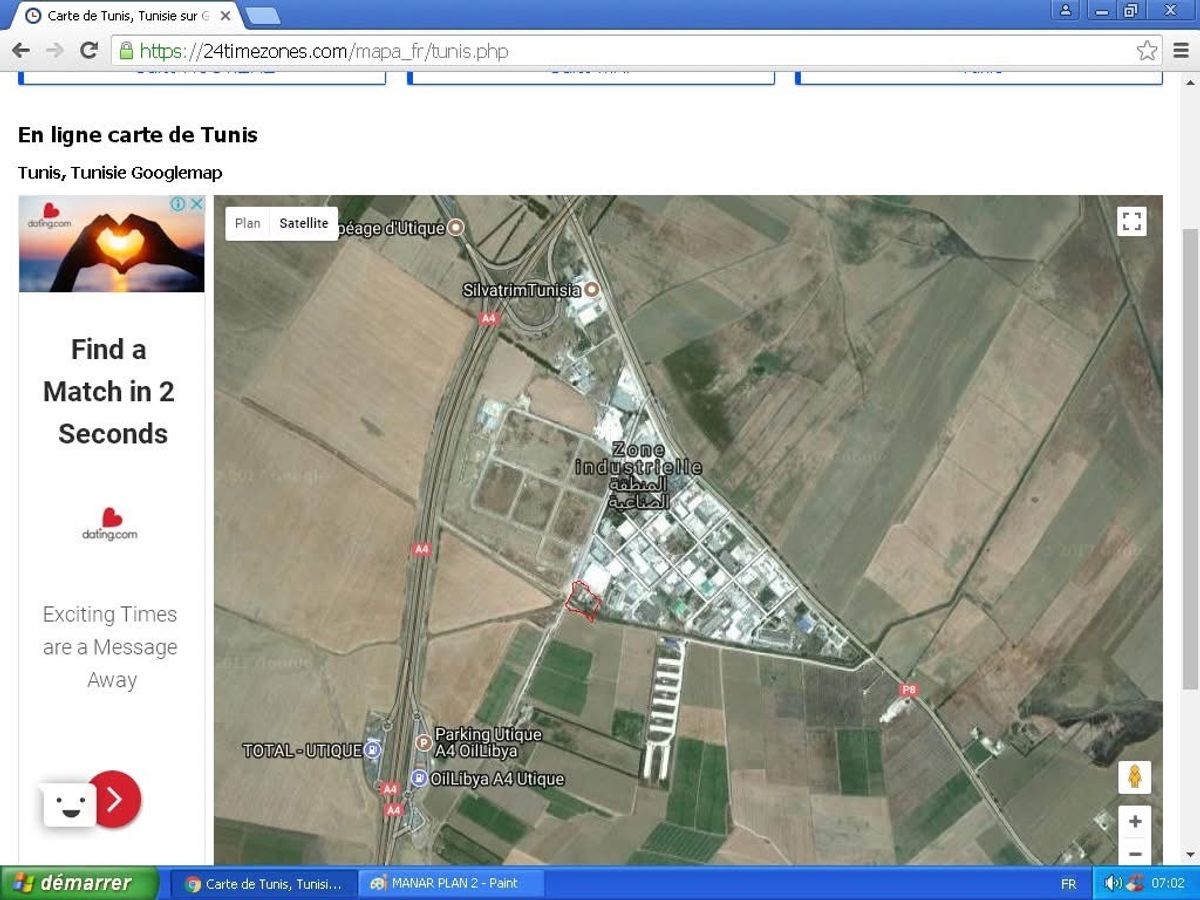Image resolution: width=1200 pixels, height=900 pixels.
Task: Activate the Street View pegman
Action: (x=1134, y=777)
